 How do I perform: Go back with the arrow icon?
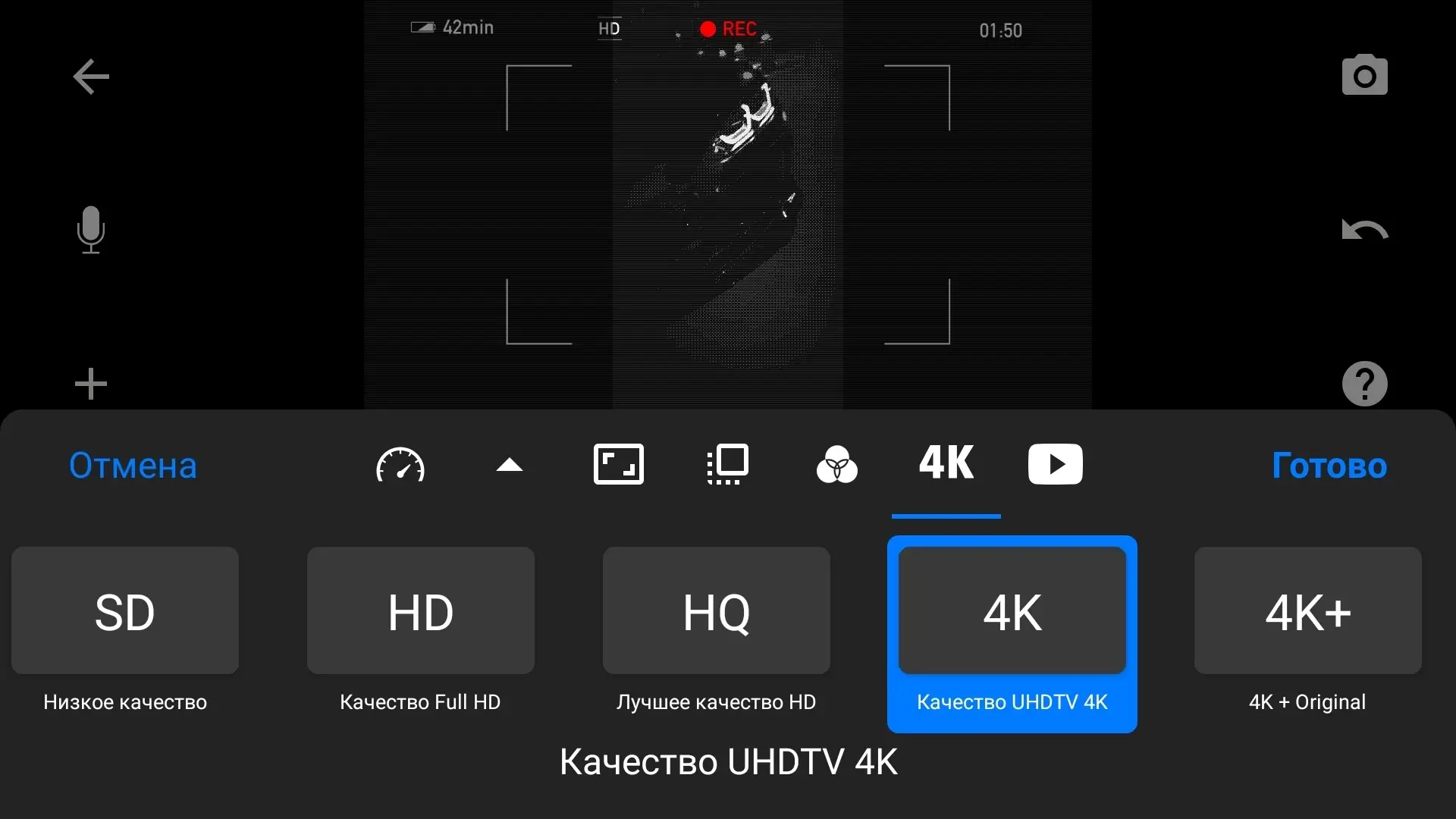[x=91, y=77]
